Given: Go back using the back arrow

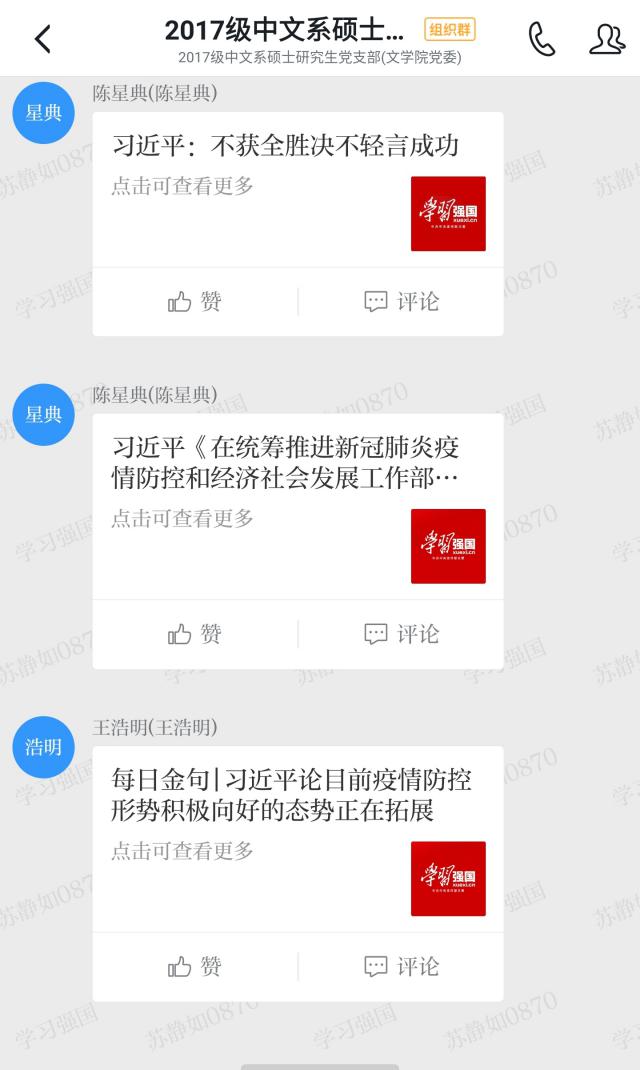Looking at the screenshot, I should coord(42,39).
